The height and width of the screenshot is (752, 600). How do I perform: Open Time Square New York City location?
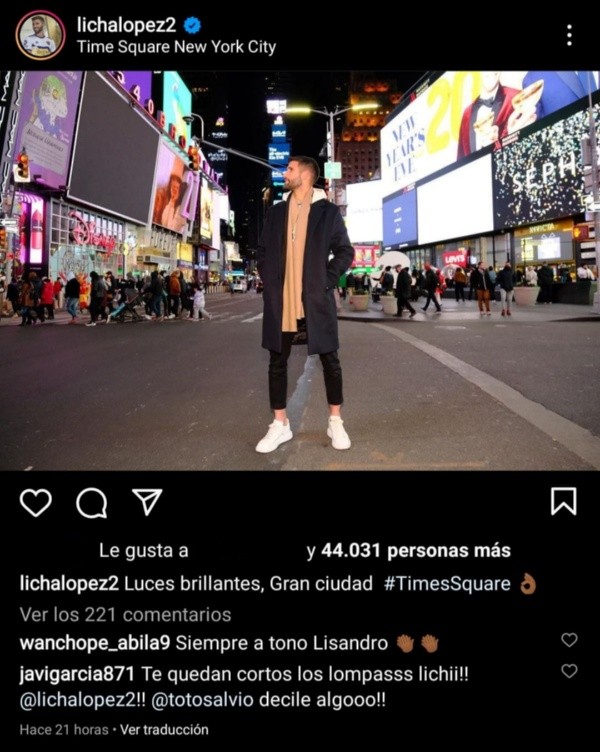click(x=176, y=47)
